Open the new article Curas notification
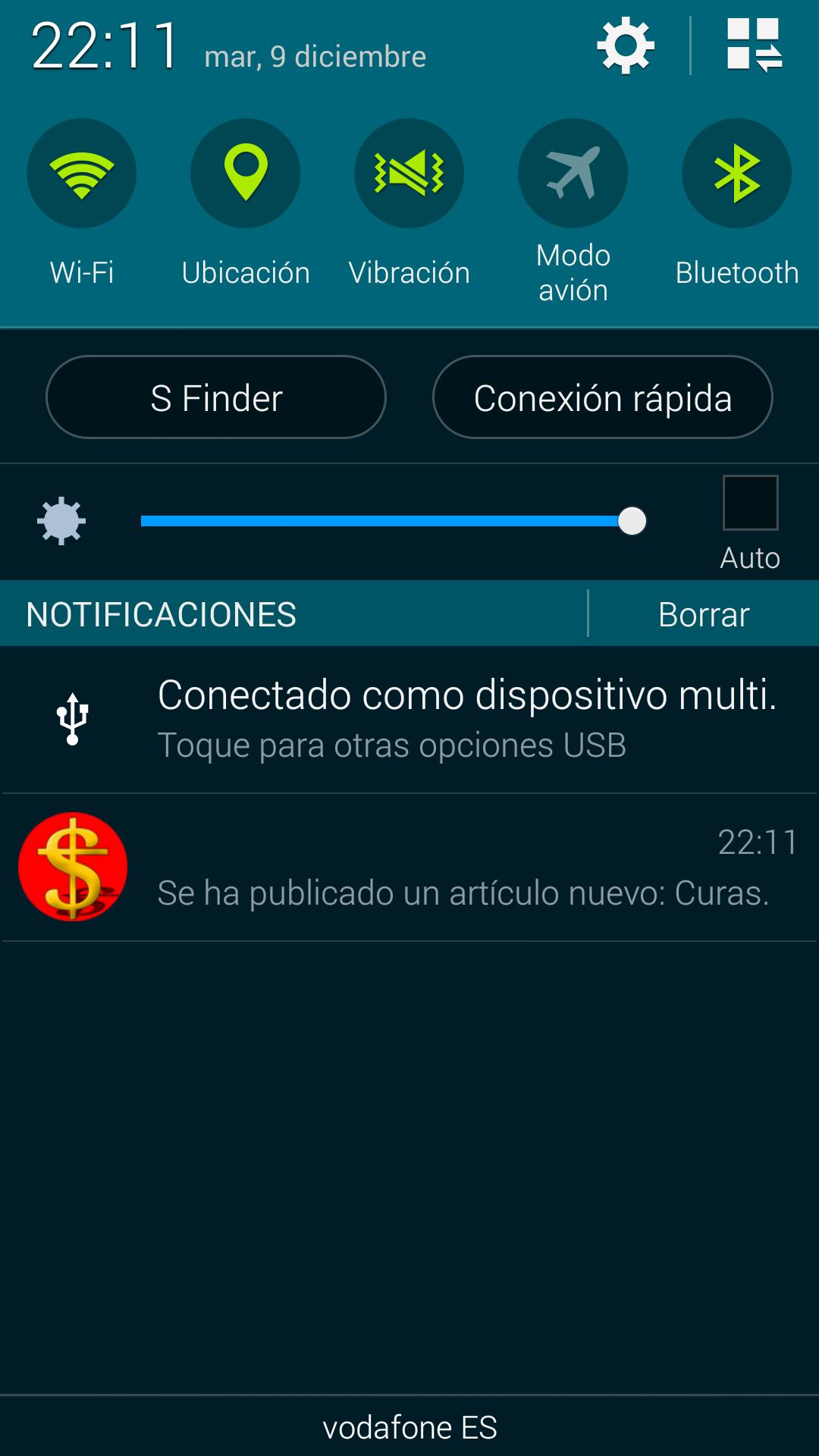This screenshot has height=1456, width=819. coord(409,868)
